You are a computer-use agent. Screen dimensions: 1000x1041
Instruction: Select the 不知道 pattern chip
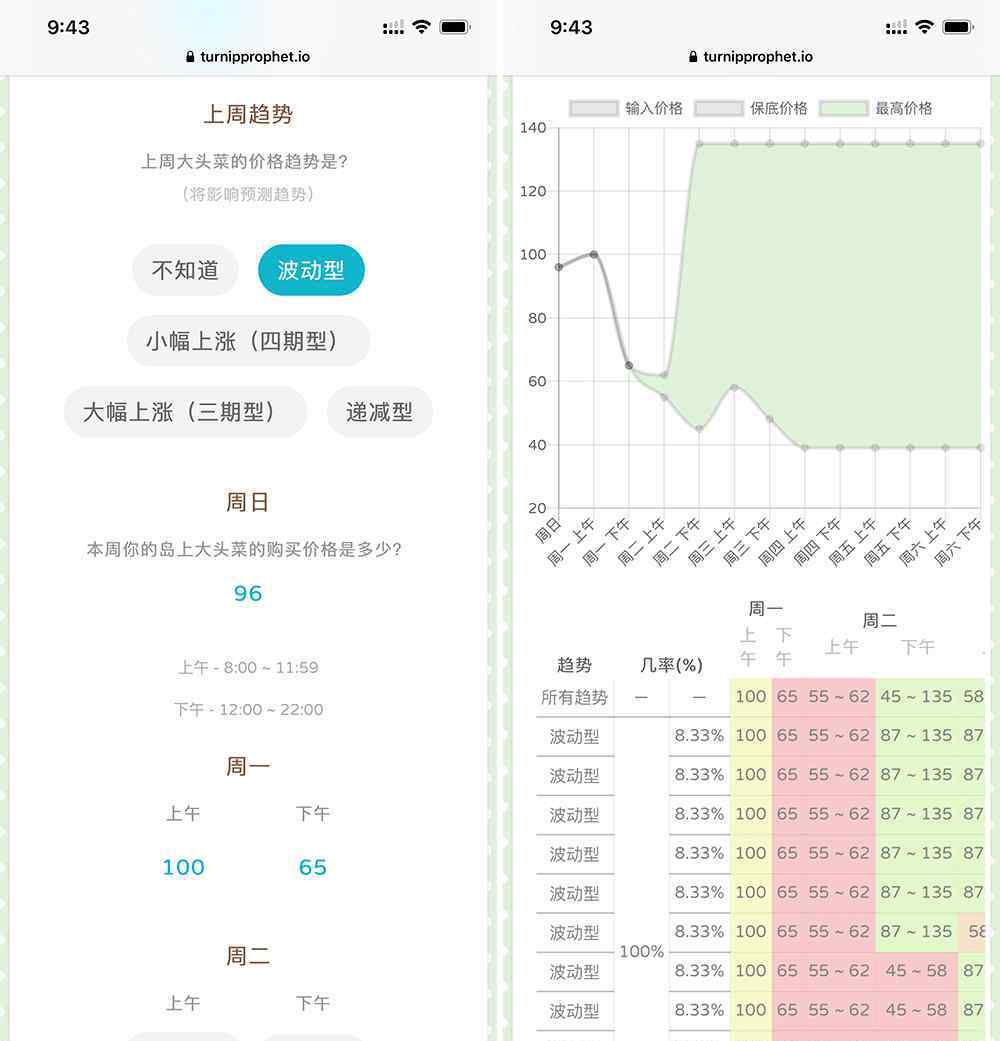[185, 270]
